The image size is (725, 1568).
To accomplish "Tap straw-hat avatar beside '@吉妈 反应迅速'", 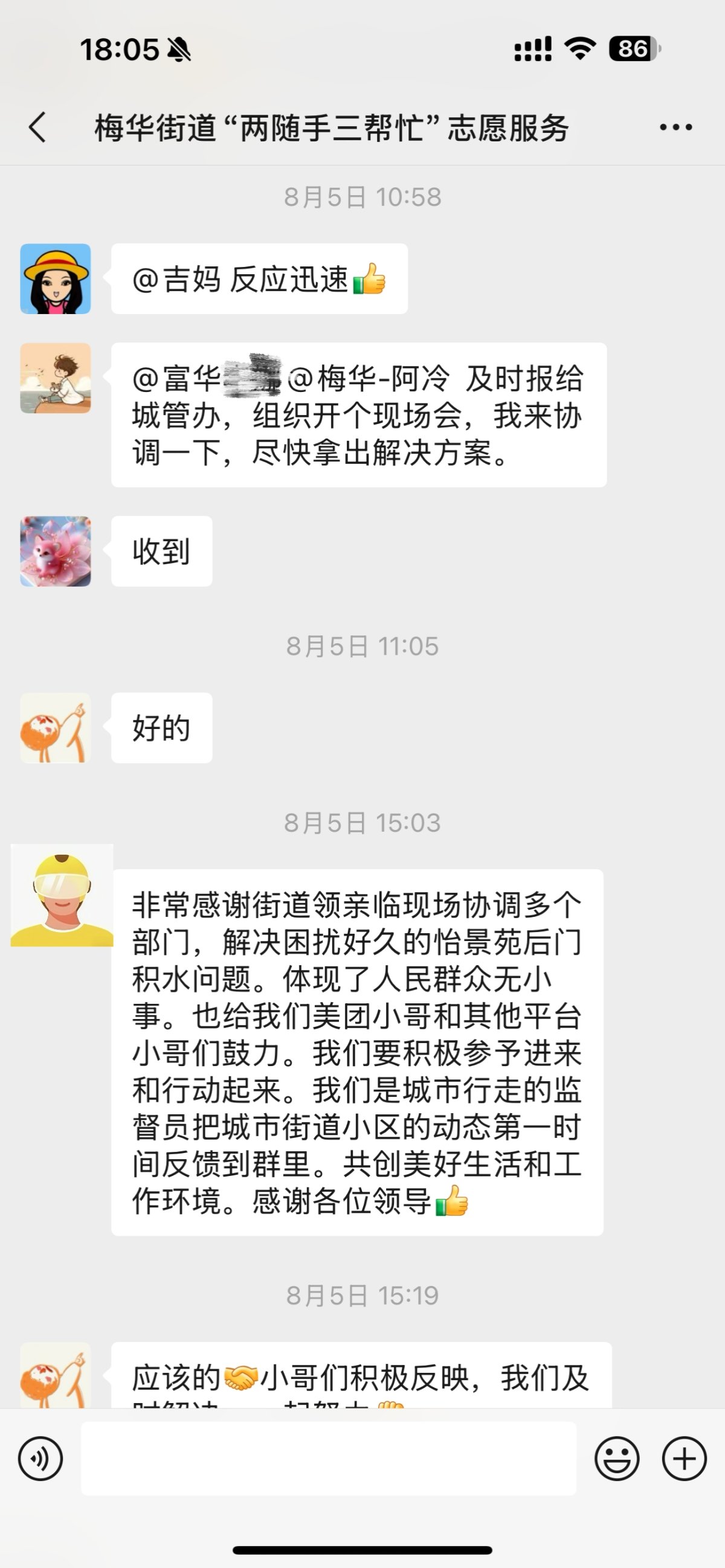I will coord(56,279).
